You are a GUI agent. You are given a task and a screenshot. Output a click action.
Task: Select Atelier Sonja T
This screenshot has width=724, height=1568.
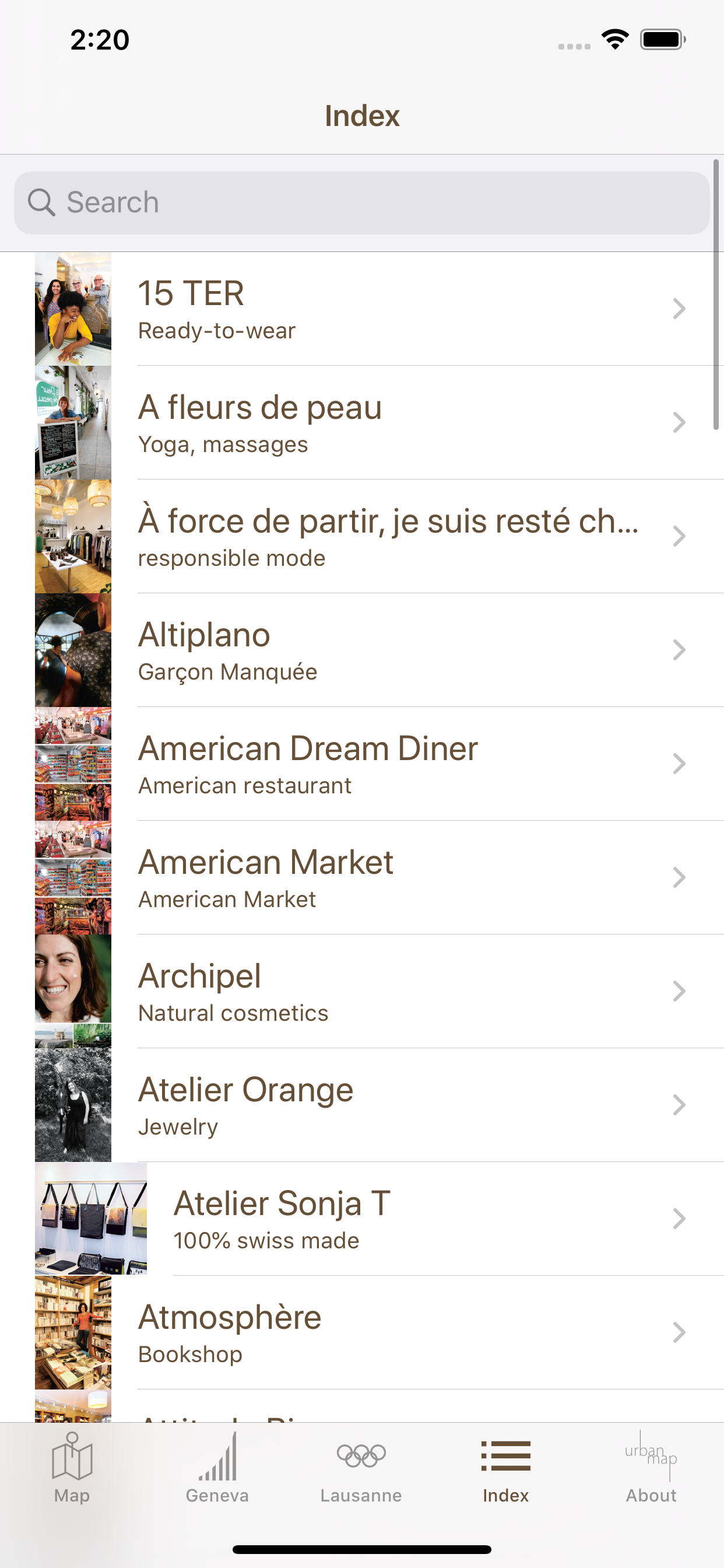[362, 1219]
